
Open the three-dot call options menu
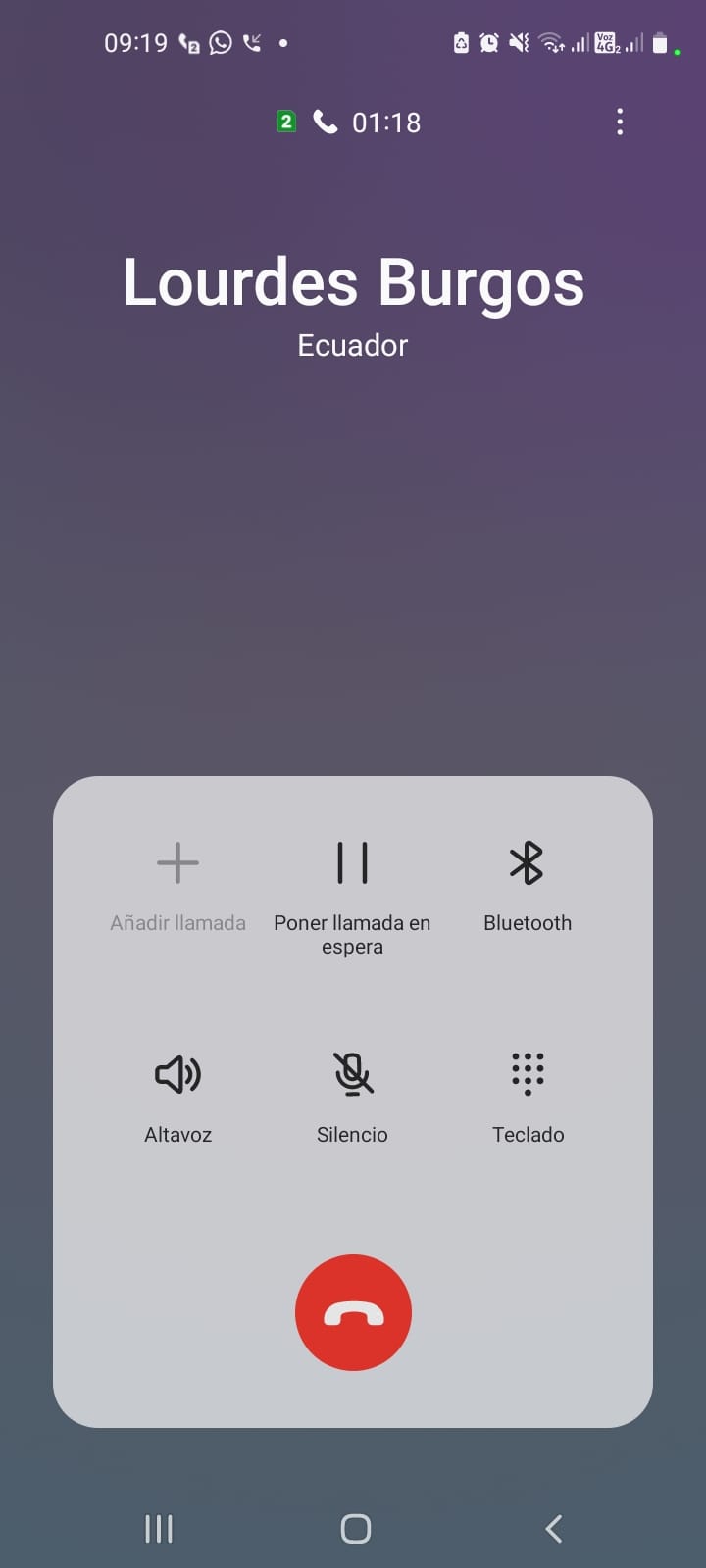click(620, 122)
